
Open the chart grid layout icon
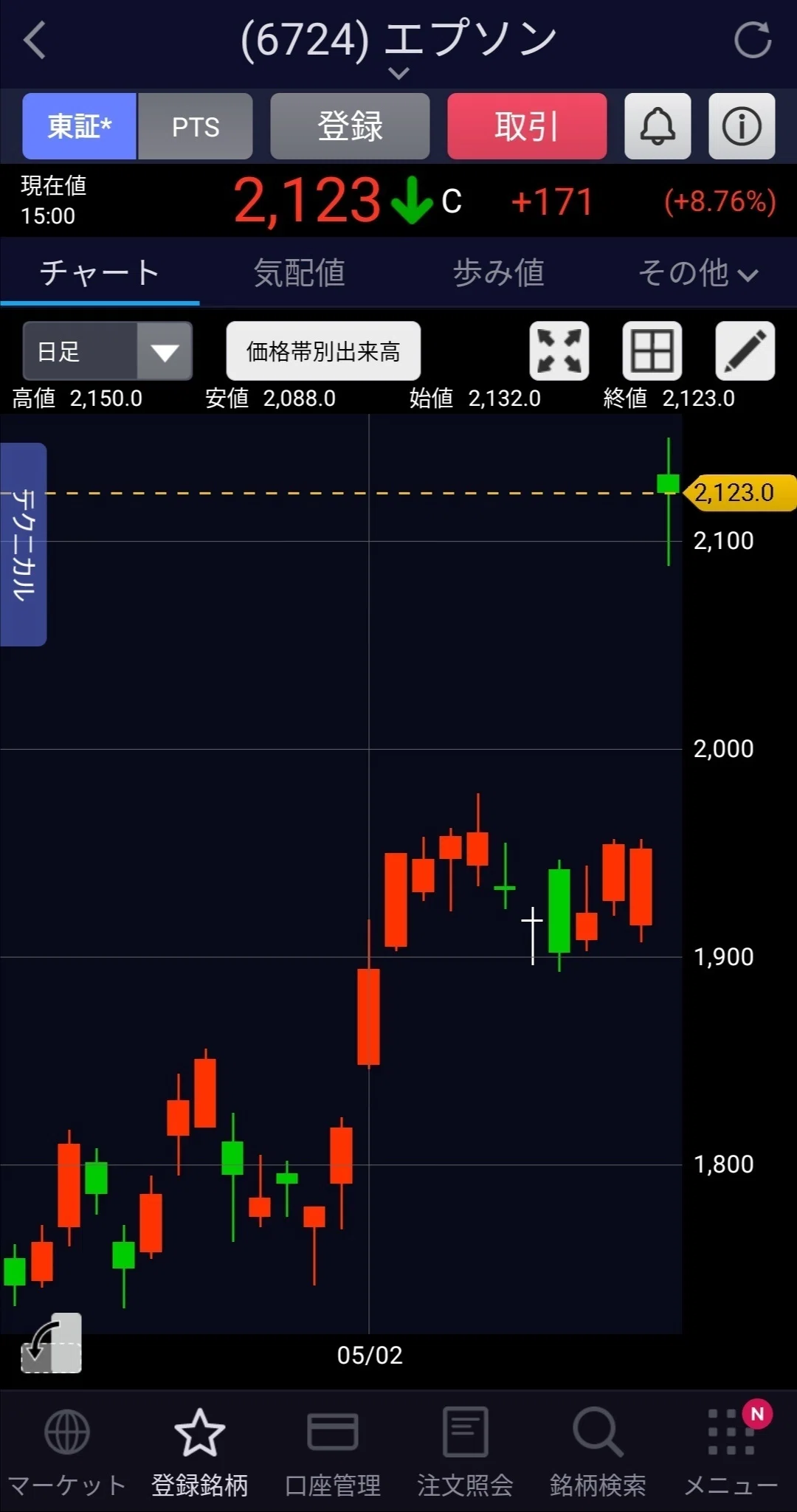pos(652,351)
